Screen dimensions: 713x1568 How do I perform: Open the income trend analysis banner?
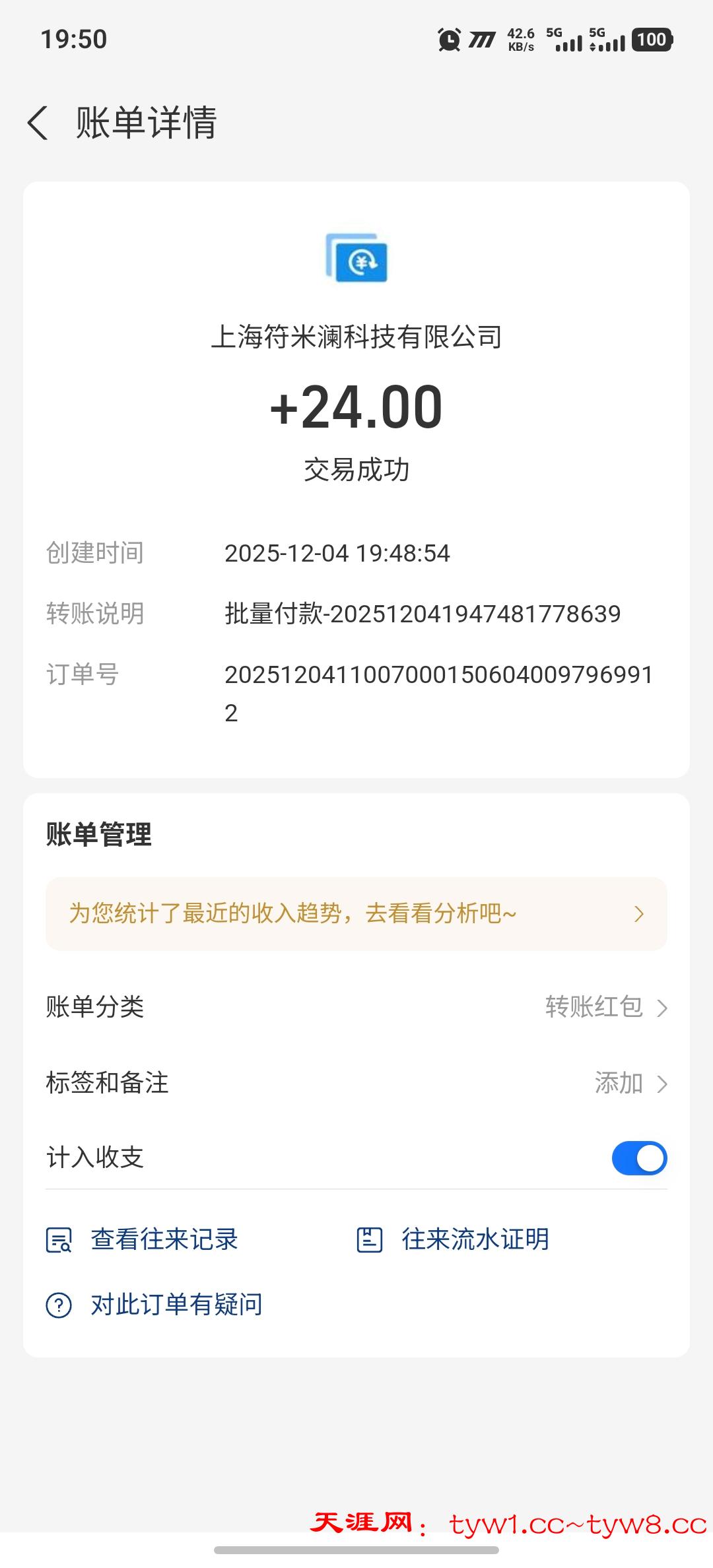(356, 914)
